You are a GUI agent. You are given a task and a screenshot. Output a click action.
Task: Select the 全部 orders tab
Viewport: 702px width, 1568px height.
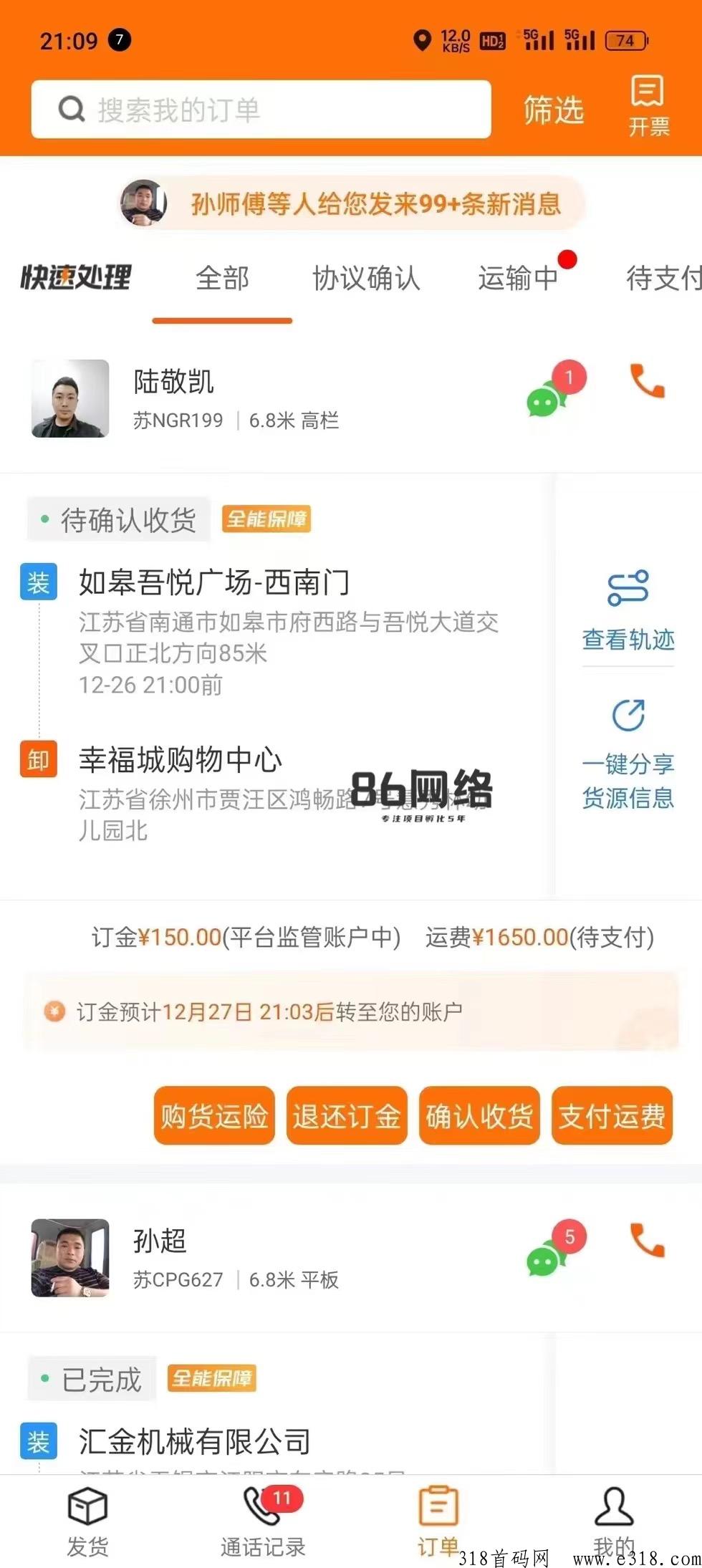point(222,279)
